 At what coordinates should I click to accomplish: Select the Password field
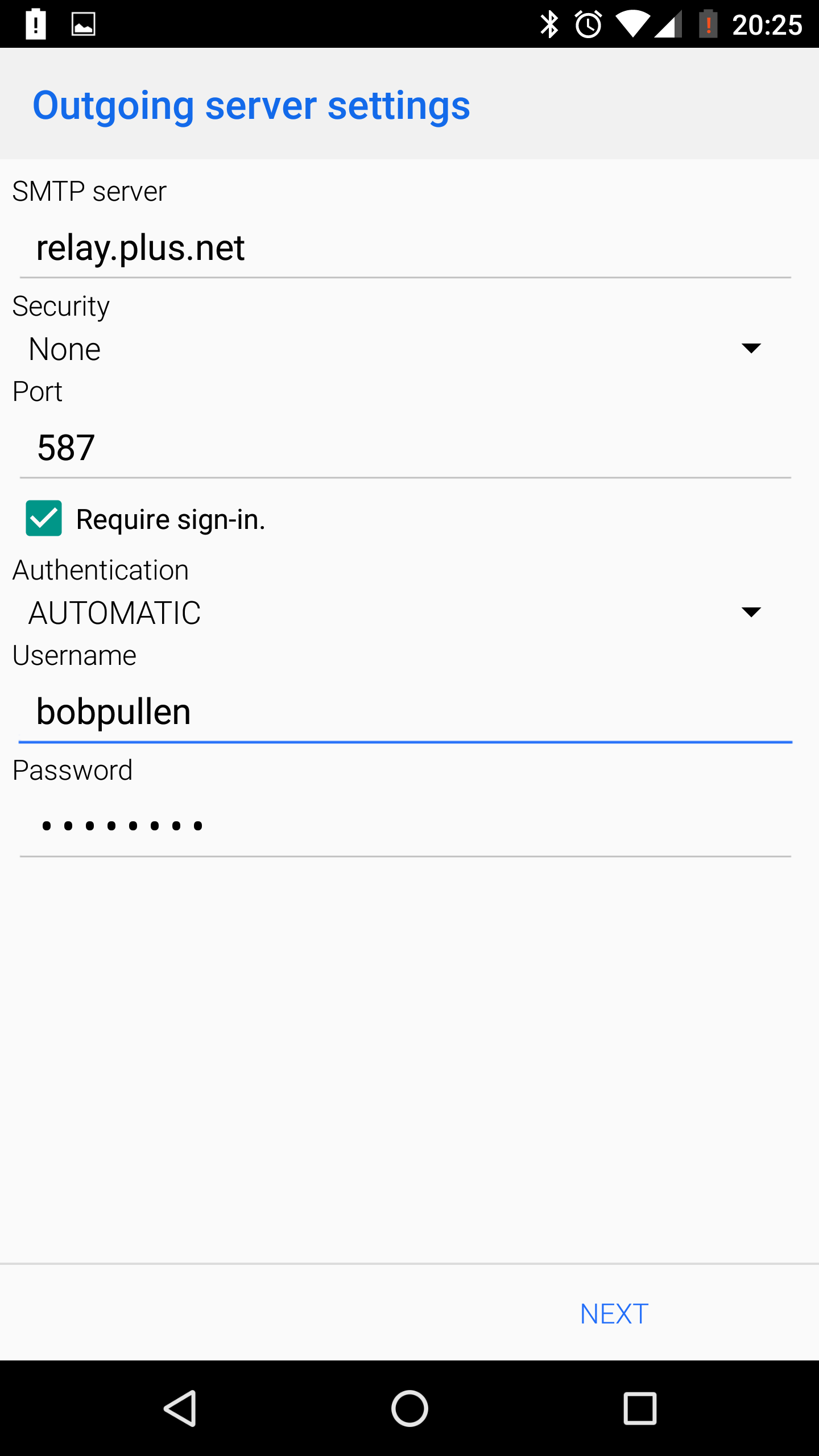[405, 825]
